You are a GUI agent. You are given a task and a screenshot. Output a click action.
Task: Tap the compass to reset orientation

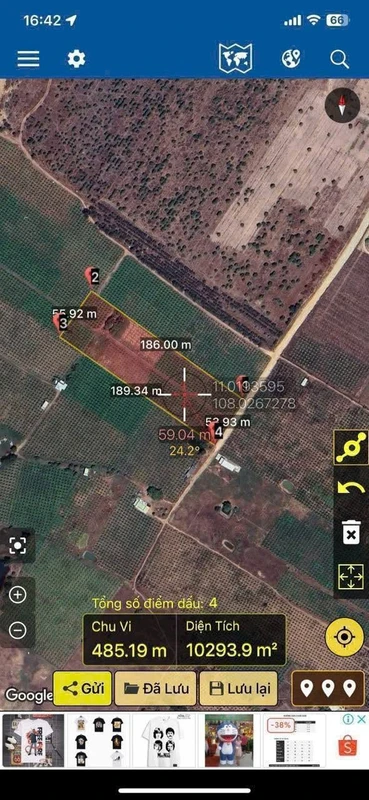(x=342, y=105)
